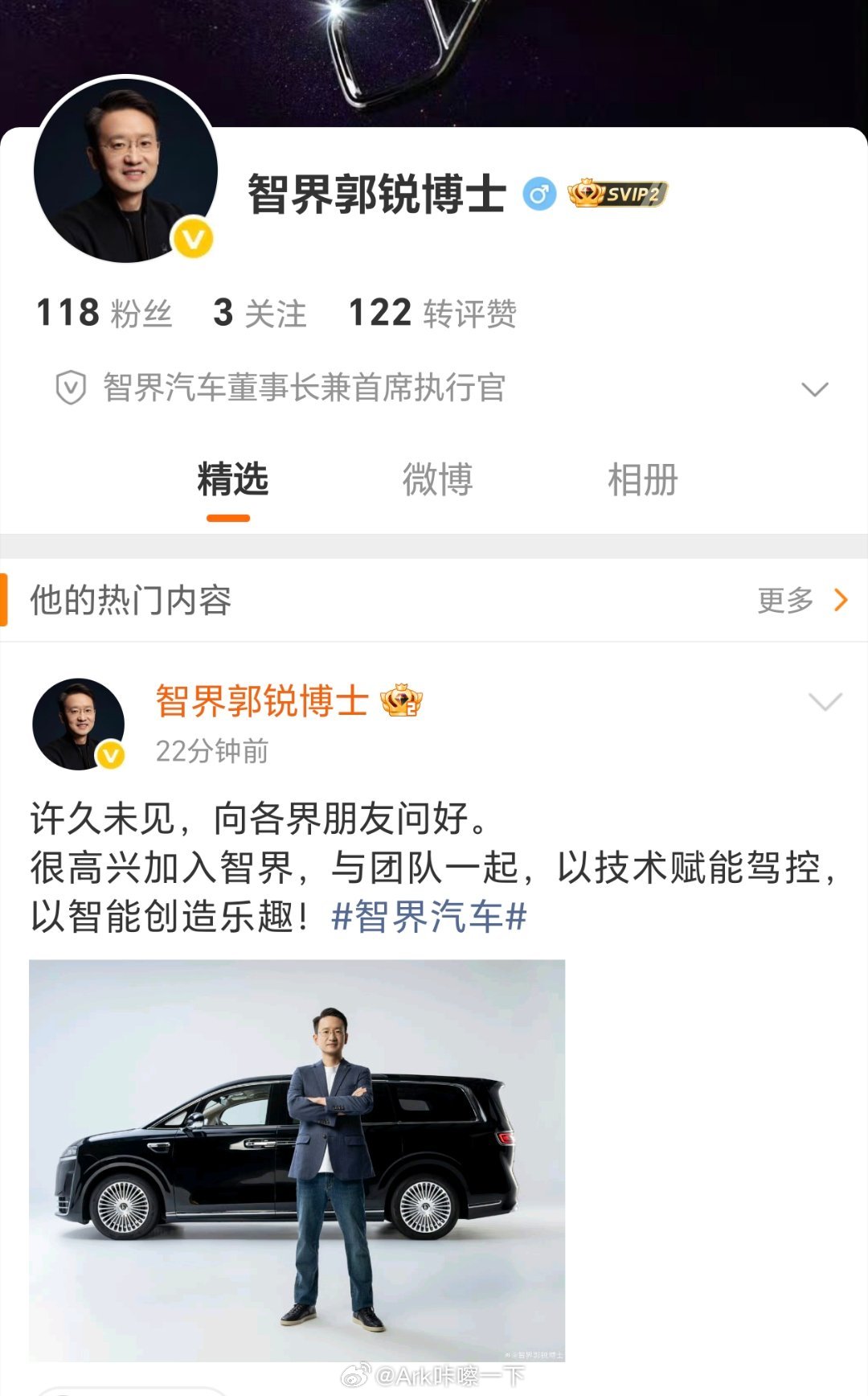Open the 更多 link for hot content
The height and width of the screenshot is (1396, 868).
click(784, 598)
